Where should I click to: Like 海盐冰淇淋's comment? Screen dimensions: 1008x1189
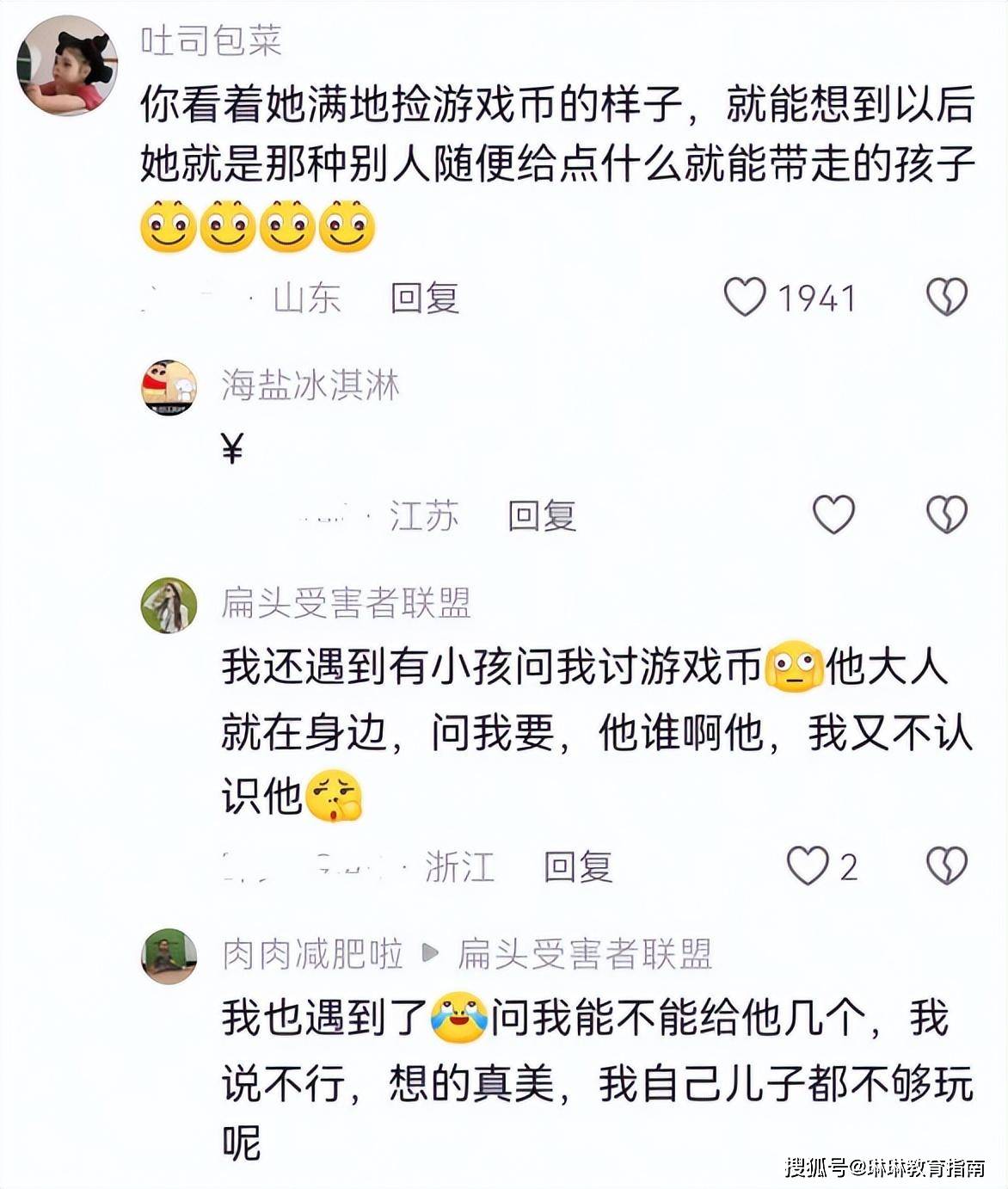pyautogui.click(x=833, y=514)
